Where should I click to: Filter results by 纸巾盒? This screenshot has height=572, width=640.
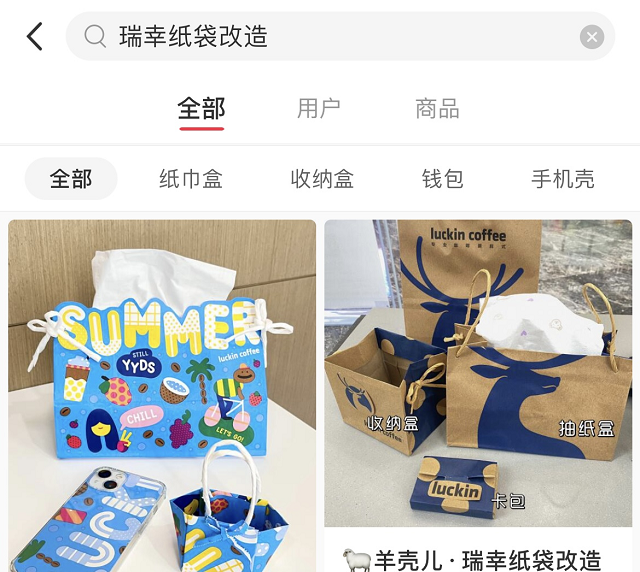click(190, 179)
